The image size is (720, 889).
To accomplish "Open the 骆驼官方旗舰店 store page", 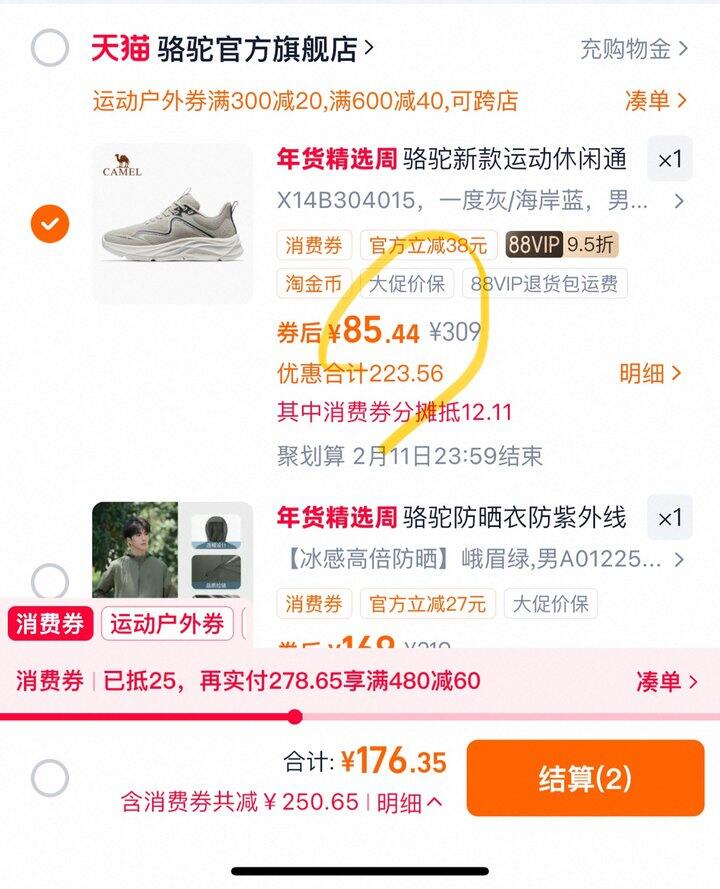I will pyautogui.click(x=265, y=48).
